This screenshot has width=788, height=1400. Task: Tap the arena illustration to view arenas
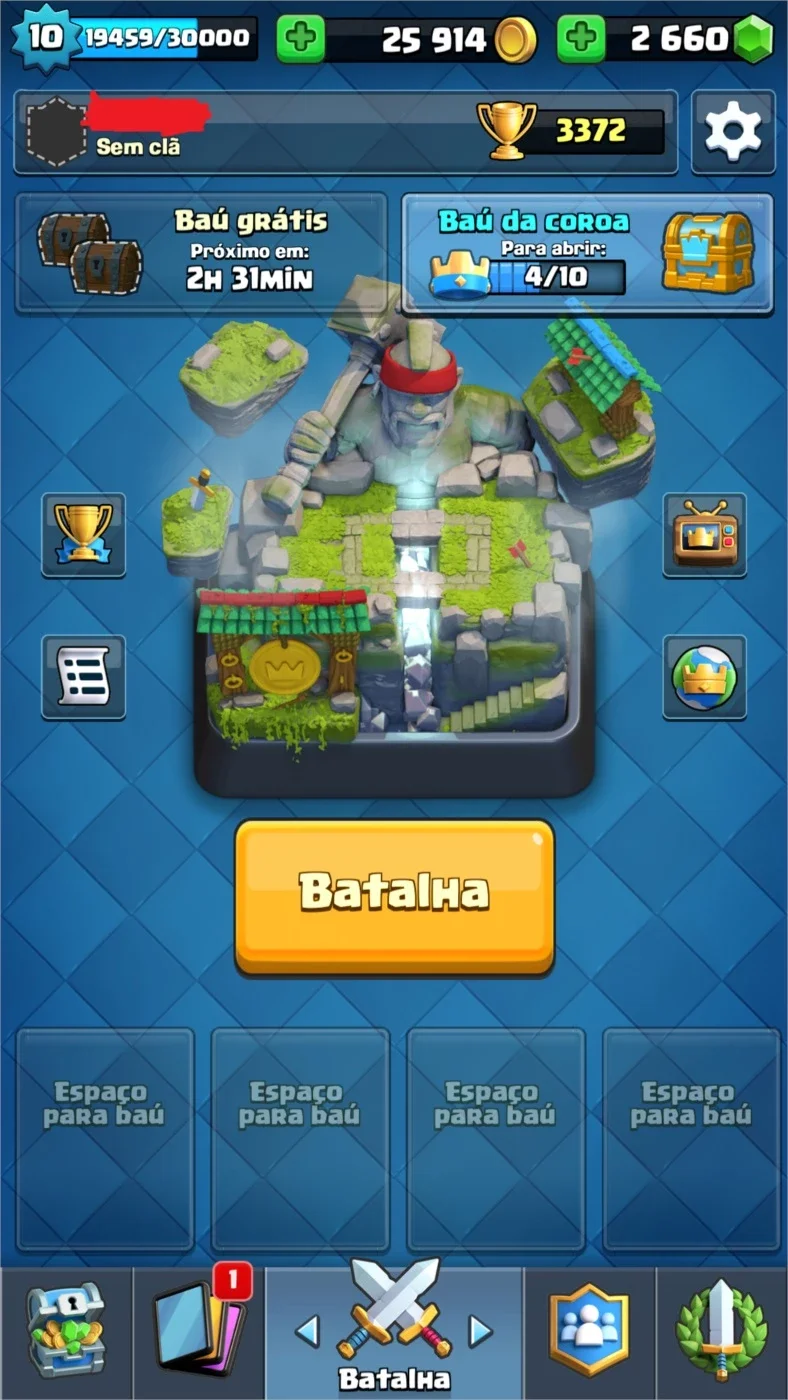[394, 540]
